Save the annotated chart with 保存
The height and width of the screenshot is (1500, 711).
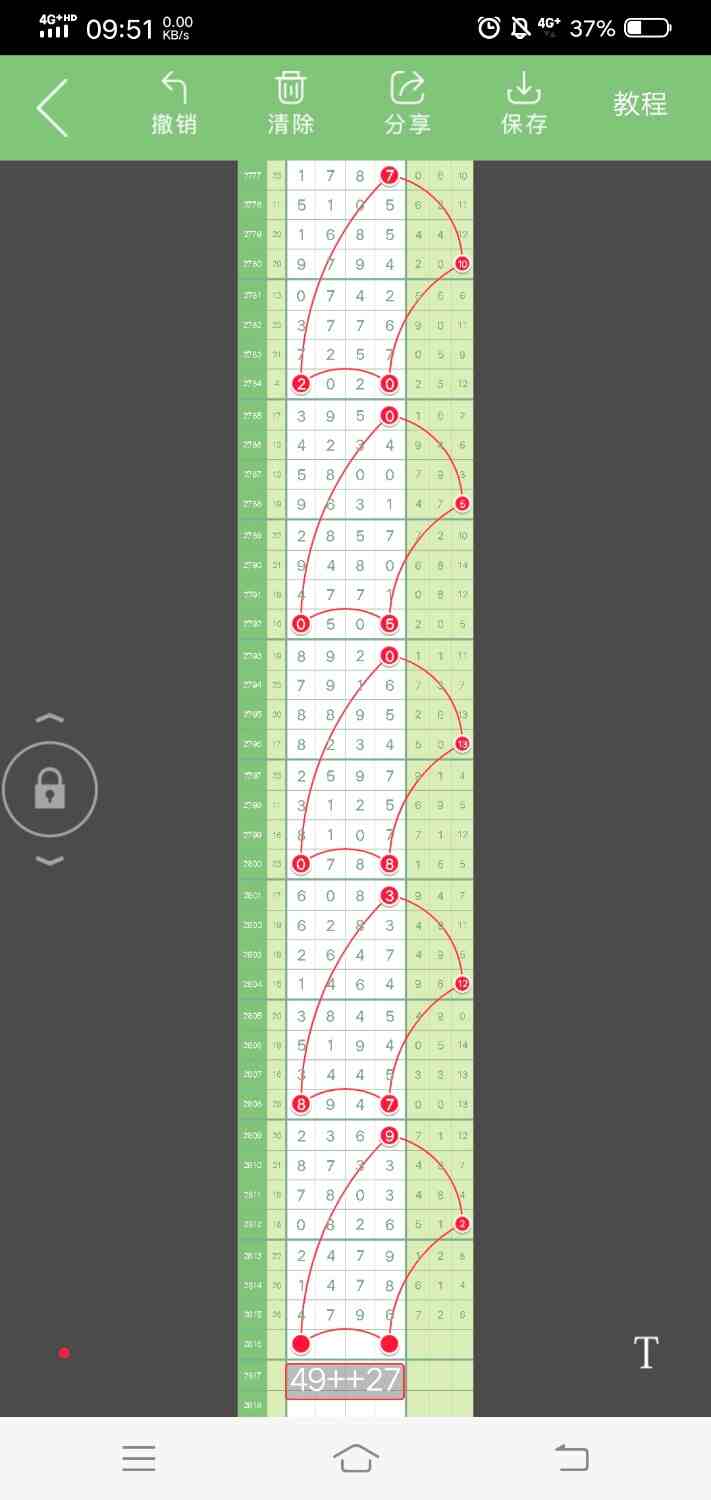(x=524, y=104)
